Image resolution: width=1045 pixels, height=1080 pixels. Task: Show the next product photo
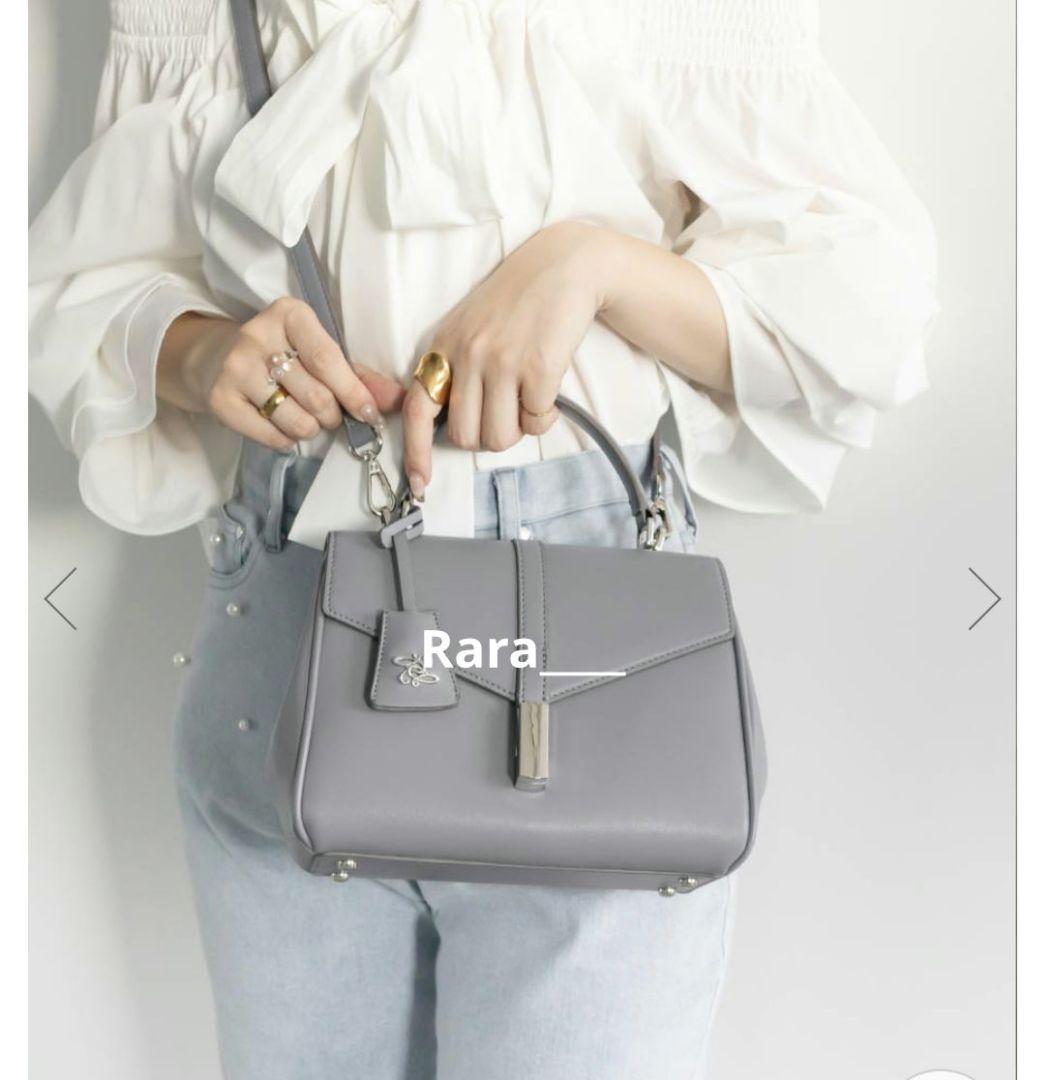(984, 599)
